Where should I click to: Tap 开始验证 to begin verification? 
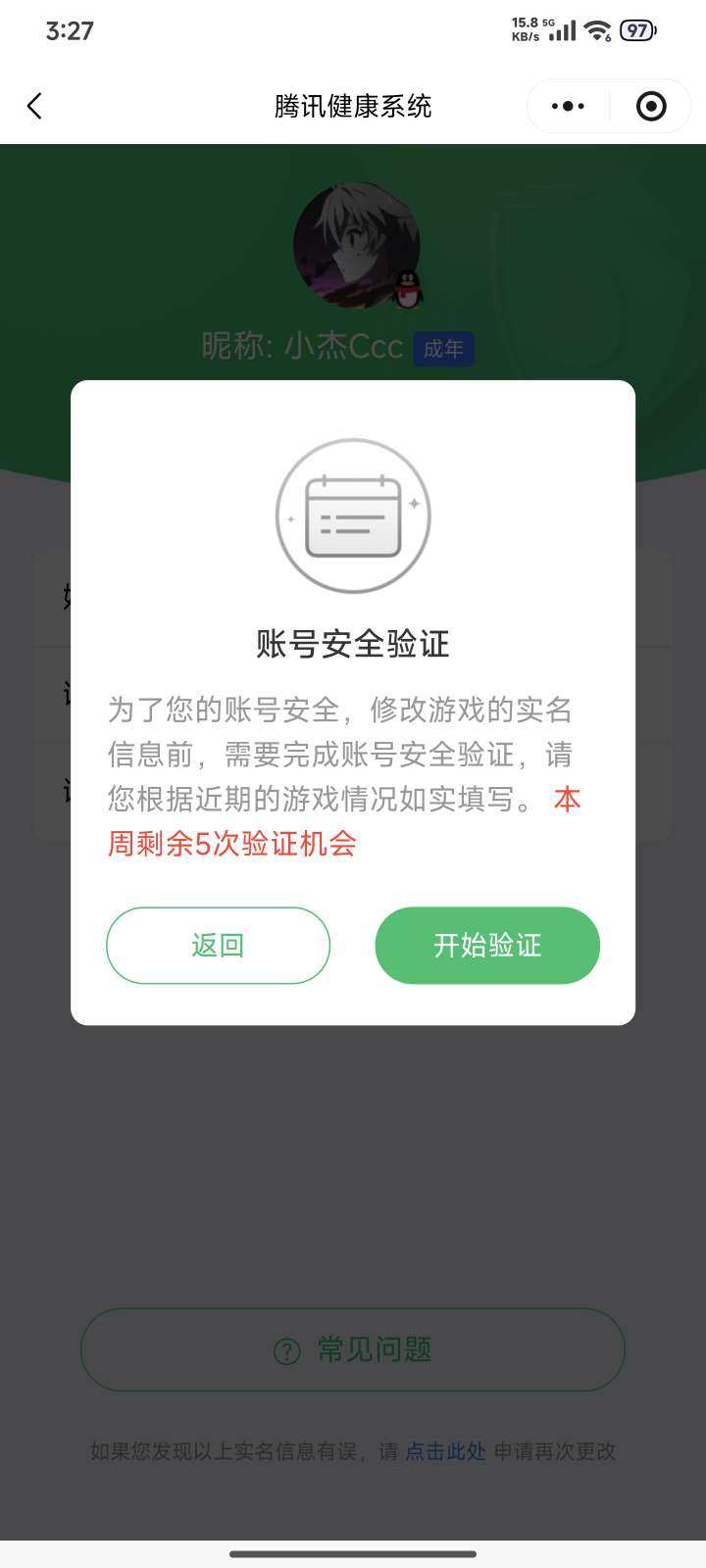click(487, 945)
